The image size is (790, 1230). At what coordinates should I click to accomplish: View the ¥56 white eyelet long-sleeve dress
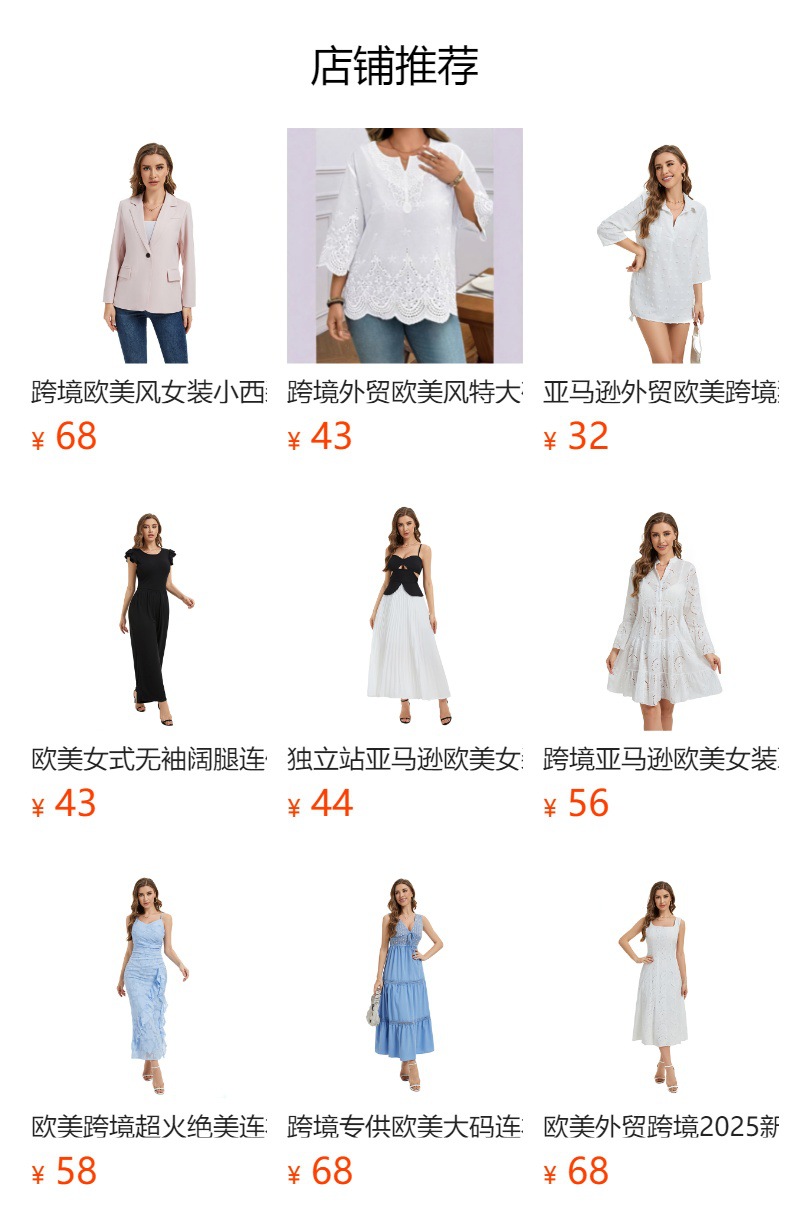(661, 659)
